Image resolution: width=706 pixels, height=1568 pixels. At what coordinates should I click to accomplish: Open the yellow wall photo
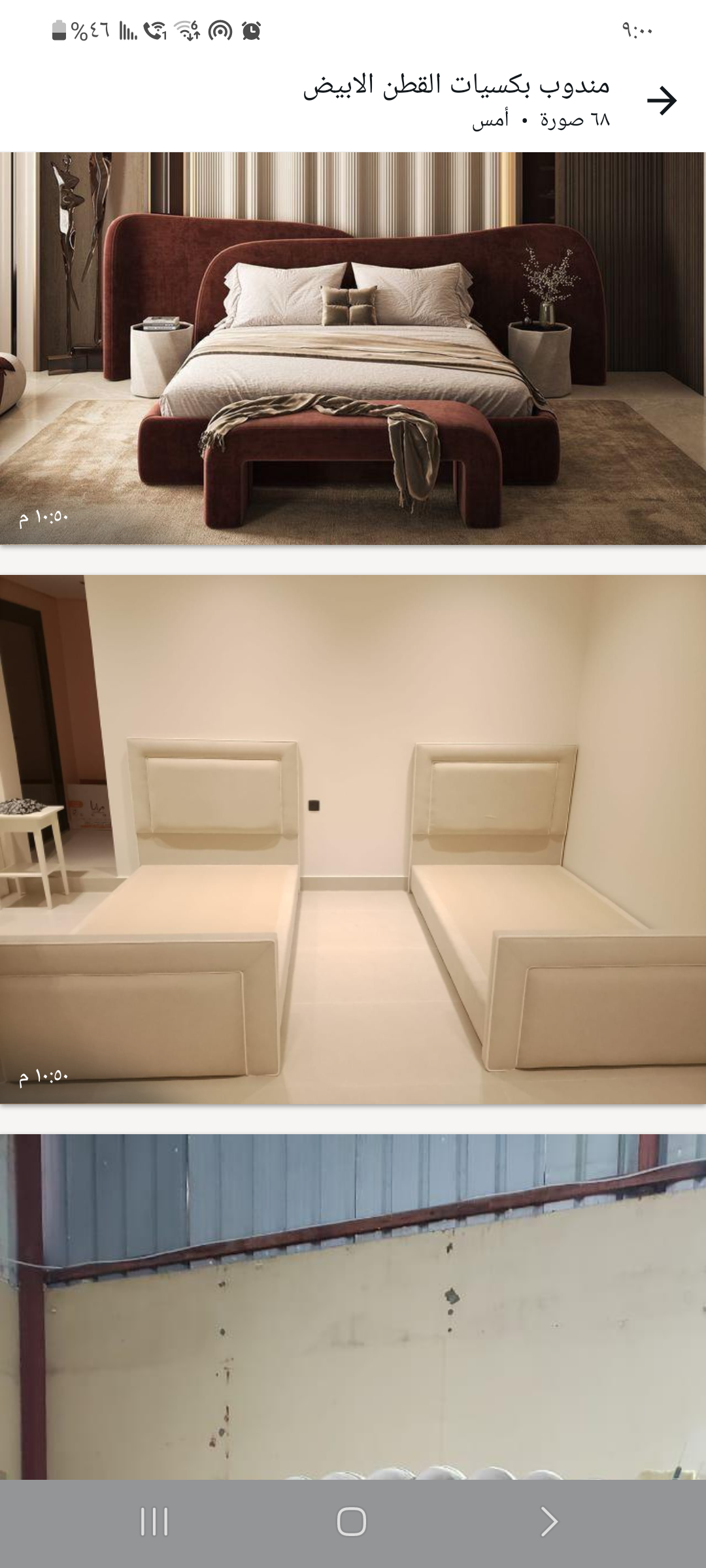(353, 1307)
